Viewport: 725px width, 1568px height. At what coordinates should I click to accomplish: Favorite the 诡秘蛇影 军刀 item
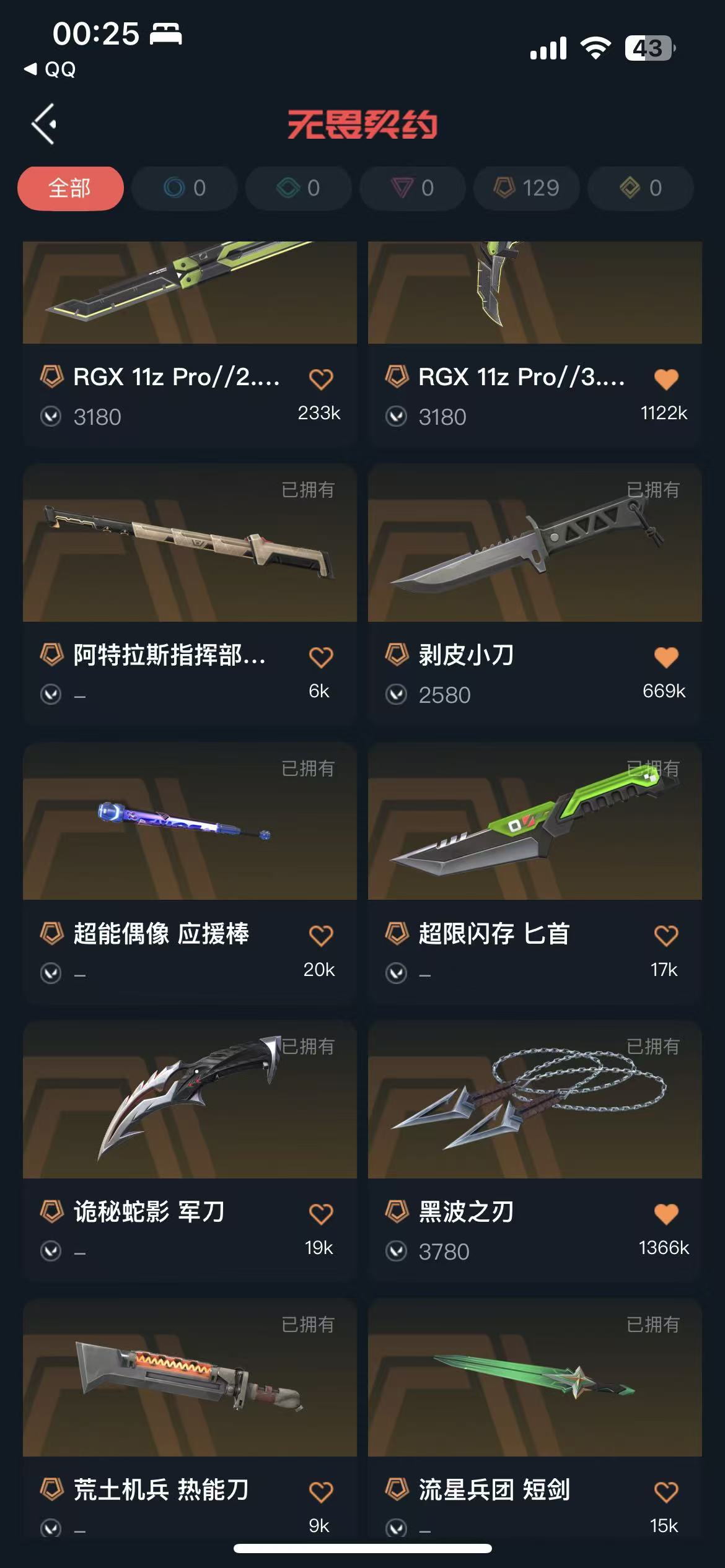pyautogui.click(x=320, y=1213)
